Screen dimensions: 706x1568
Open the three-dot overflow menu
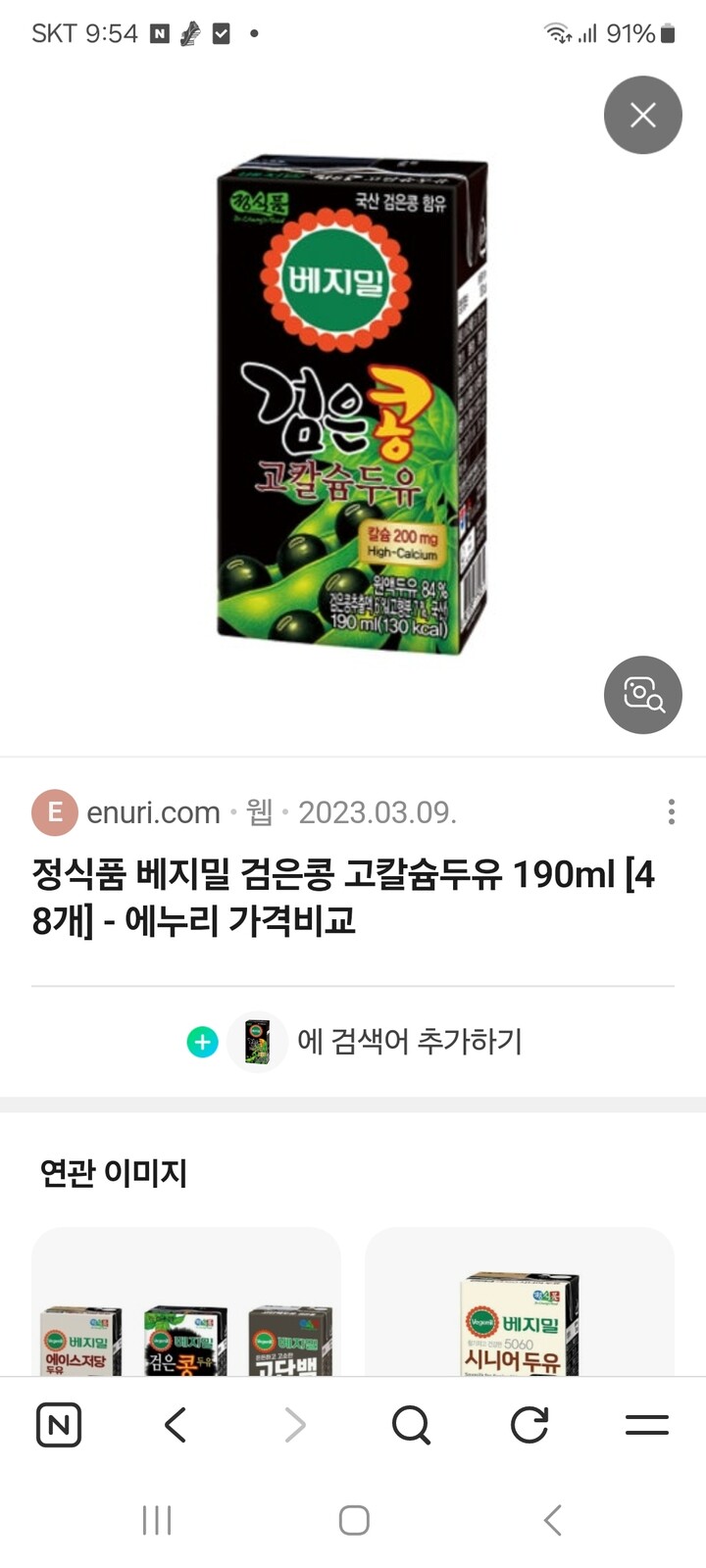point(672,812)
